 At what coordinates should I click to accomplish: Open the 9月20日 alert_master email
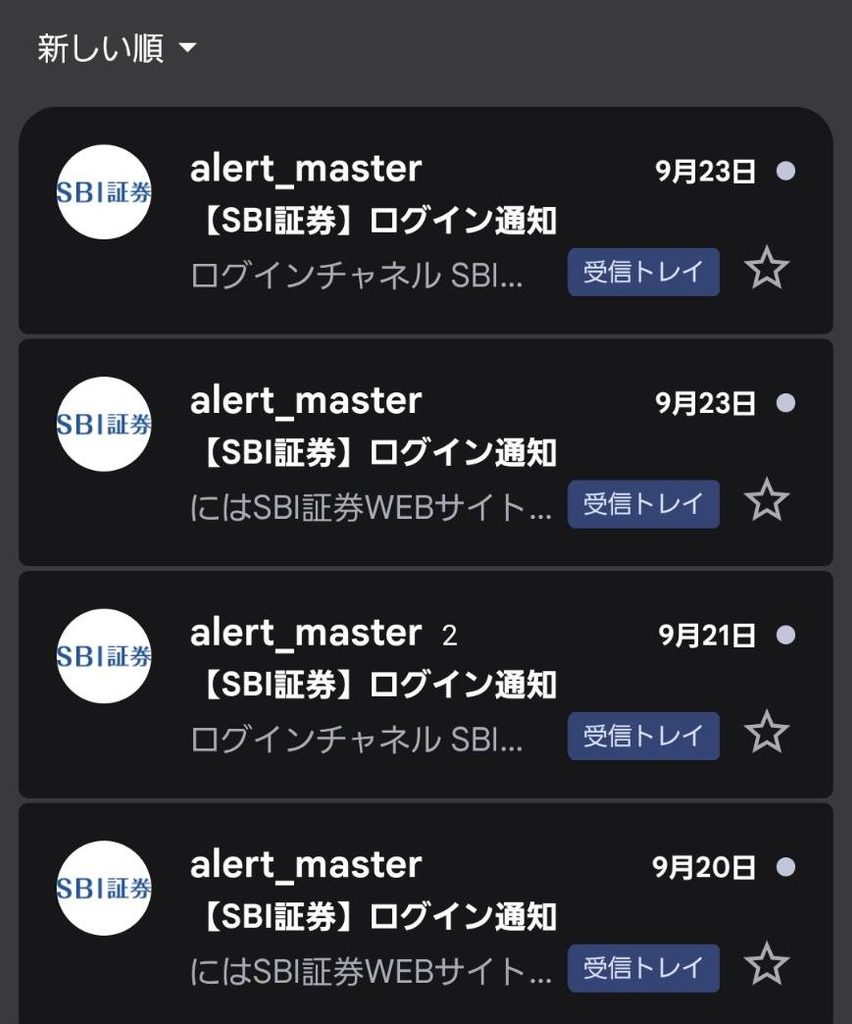426,914
